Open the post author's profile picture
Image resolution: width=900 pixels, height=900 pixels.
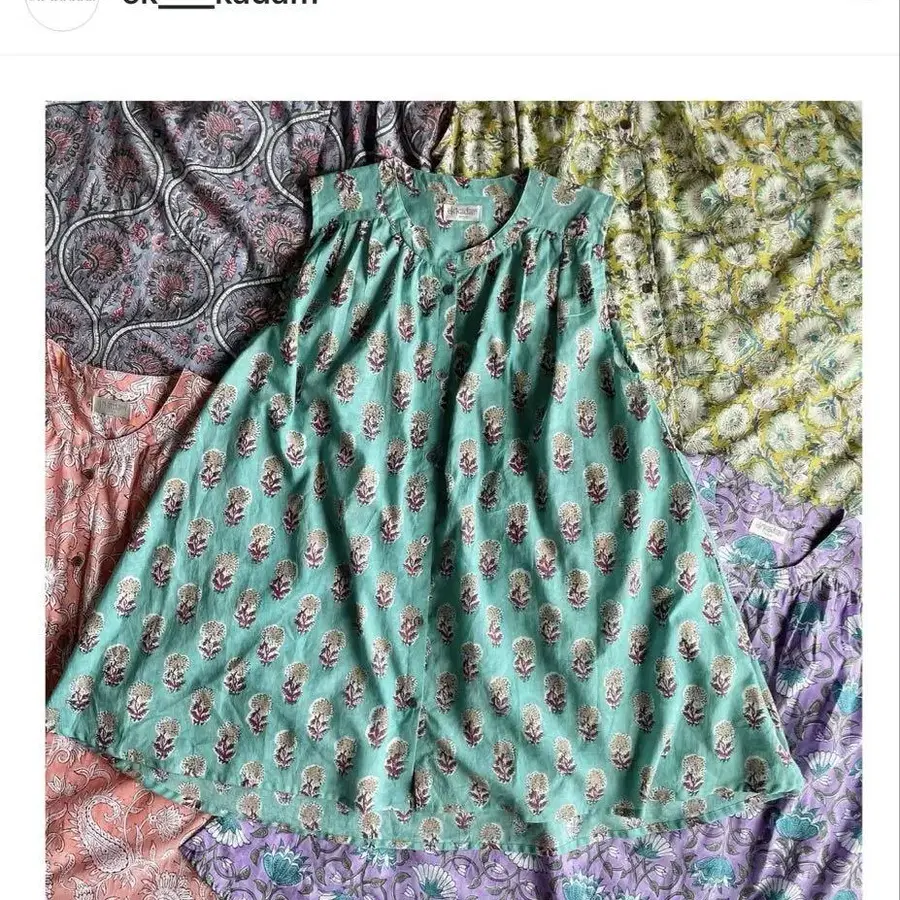click(x=62, y=8)
